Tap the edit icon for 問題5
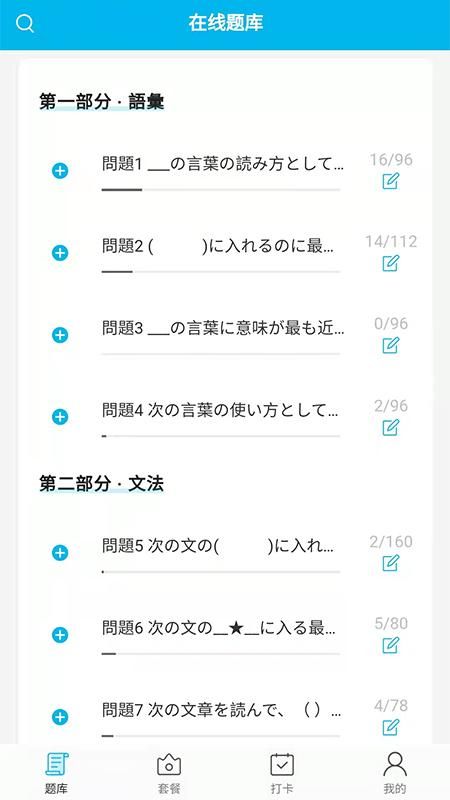 coord(390,563)
